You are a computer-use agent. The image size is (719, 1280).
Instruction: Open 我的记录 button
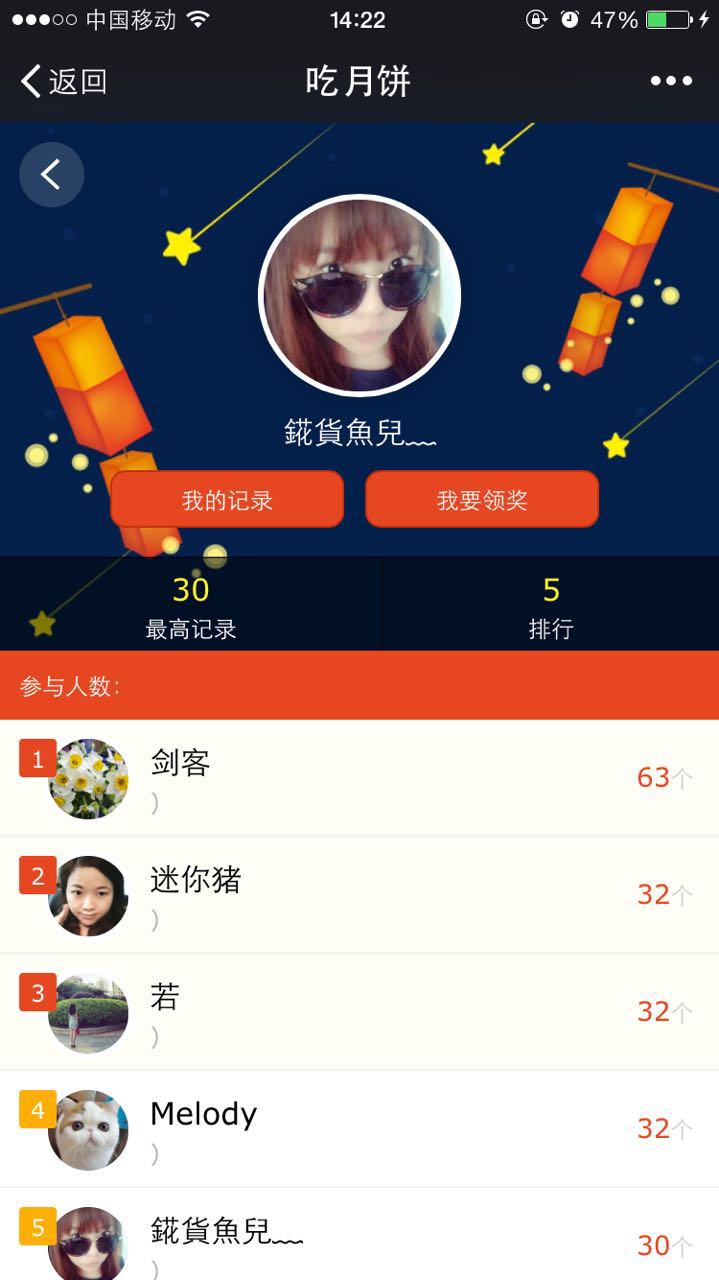coord(227,500)
